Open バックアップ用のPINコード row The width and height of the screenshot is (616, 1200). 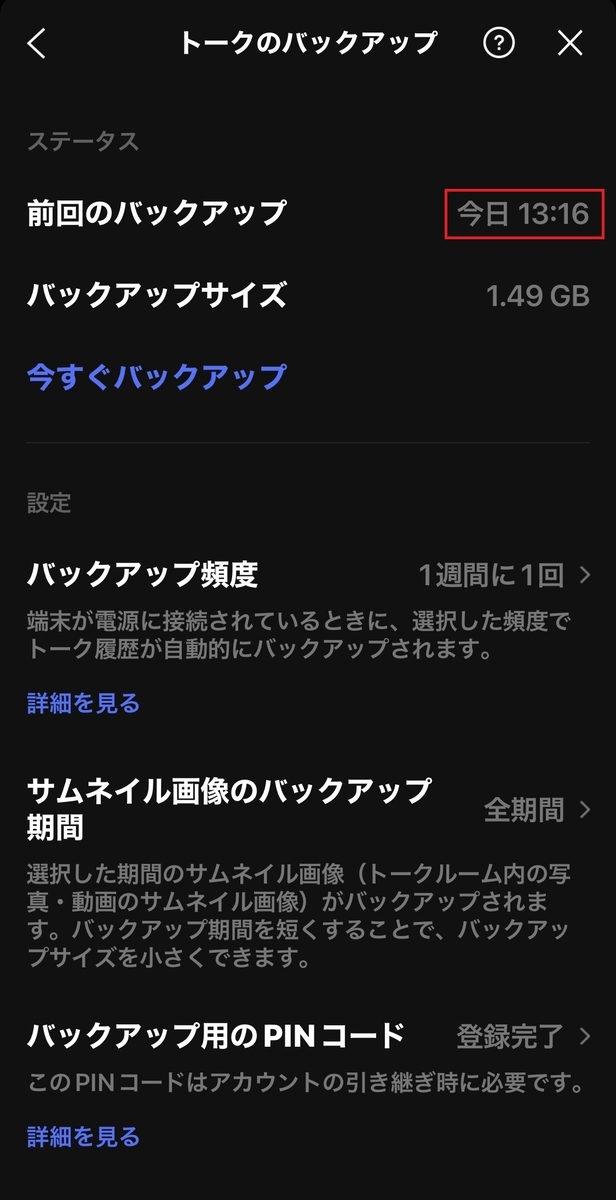point(308,1036)
